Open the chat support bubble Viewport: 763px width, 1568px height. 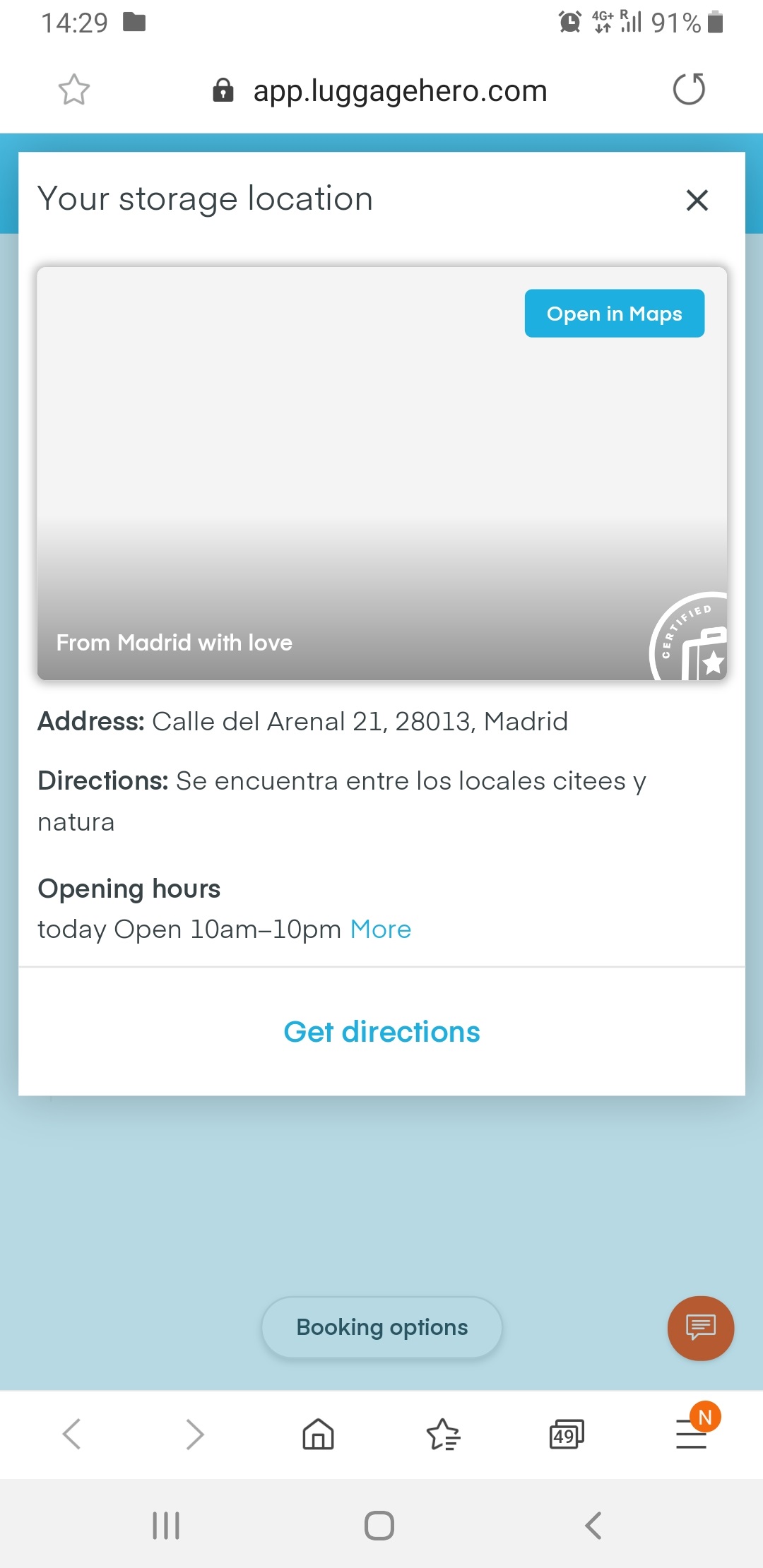coord(700,1328)
